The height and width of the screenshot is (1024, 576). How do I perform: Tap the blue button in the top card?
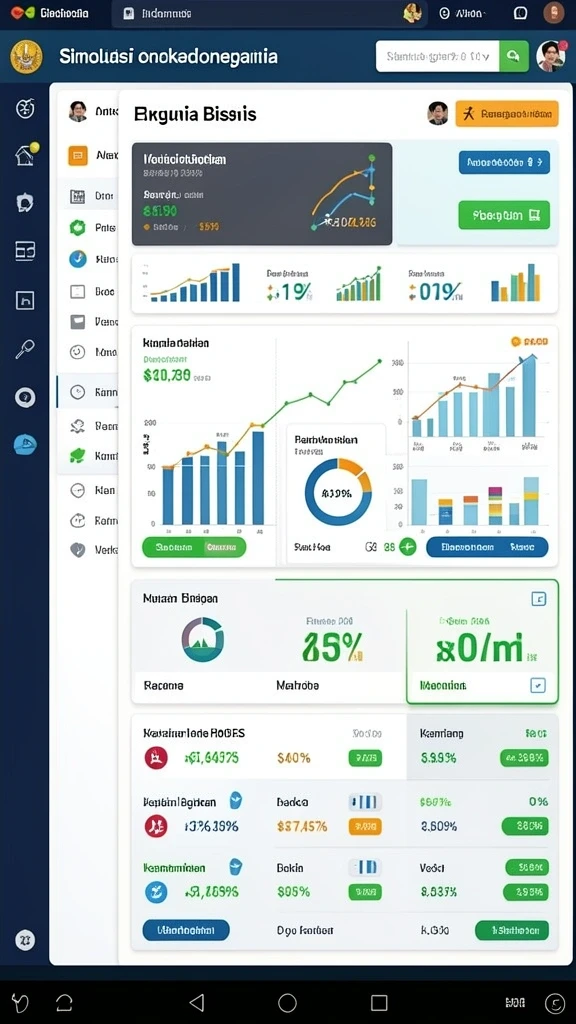coord(504,162)
